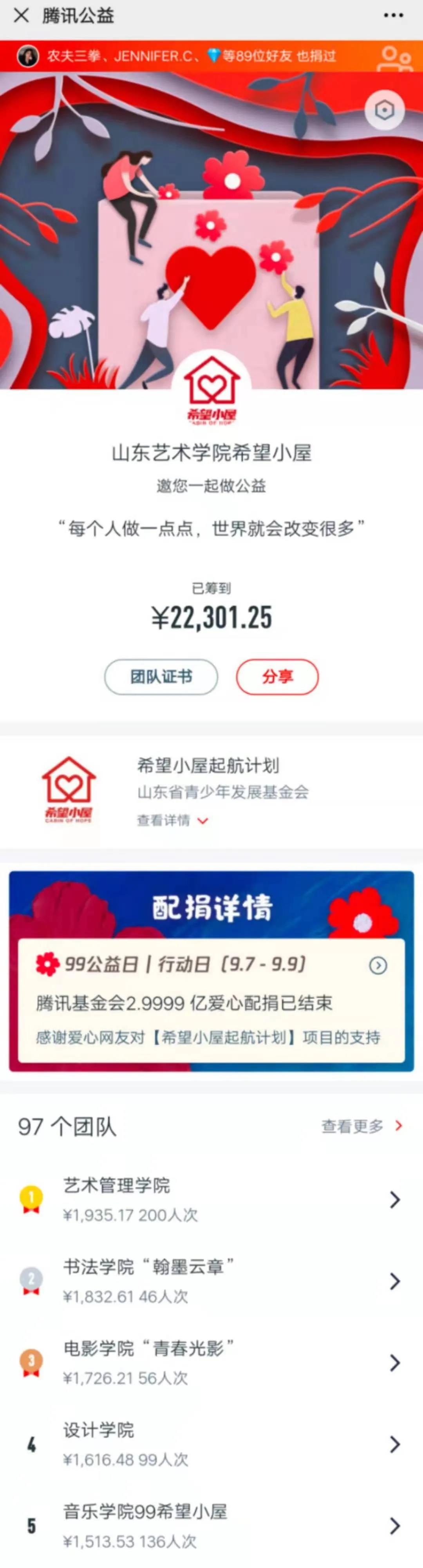Select the 设计学院 team row
Viewport: 423px width, 1568px height.
tap(211, 1444)
